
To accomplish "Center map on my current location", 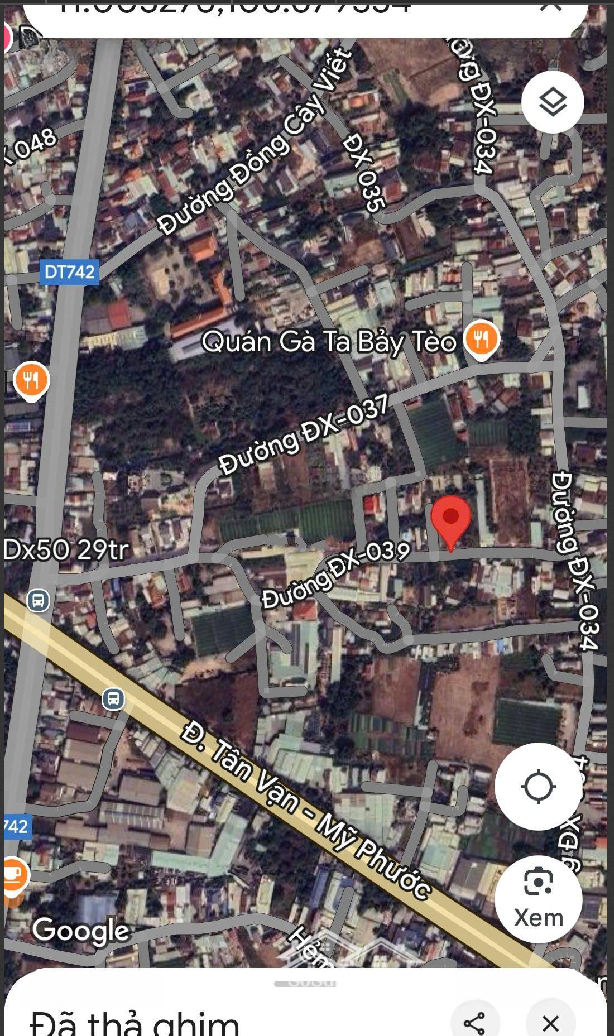I will coord(539,786).
